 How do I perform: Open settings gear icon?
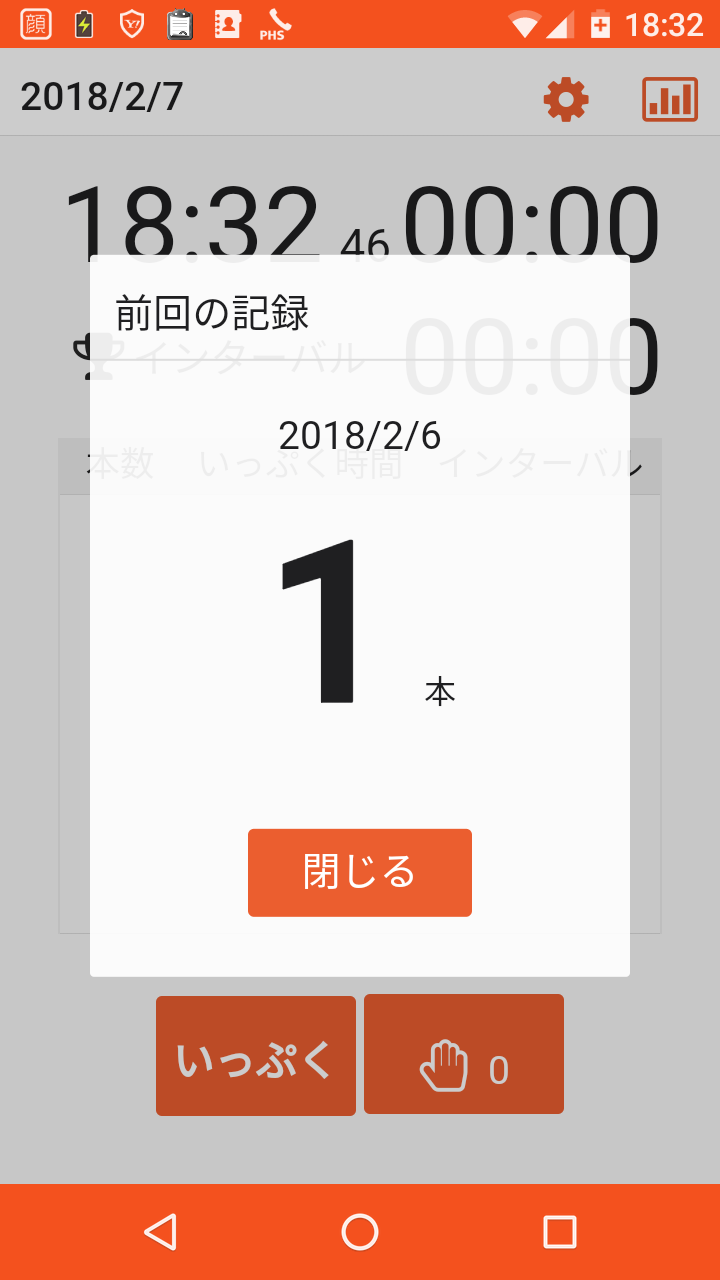click(x=566, y=99)
